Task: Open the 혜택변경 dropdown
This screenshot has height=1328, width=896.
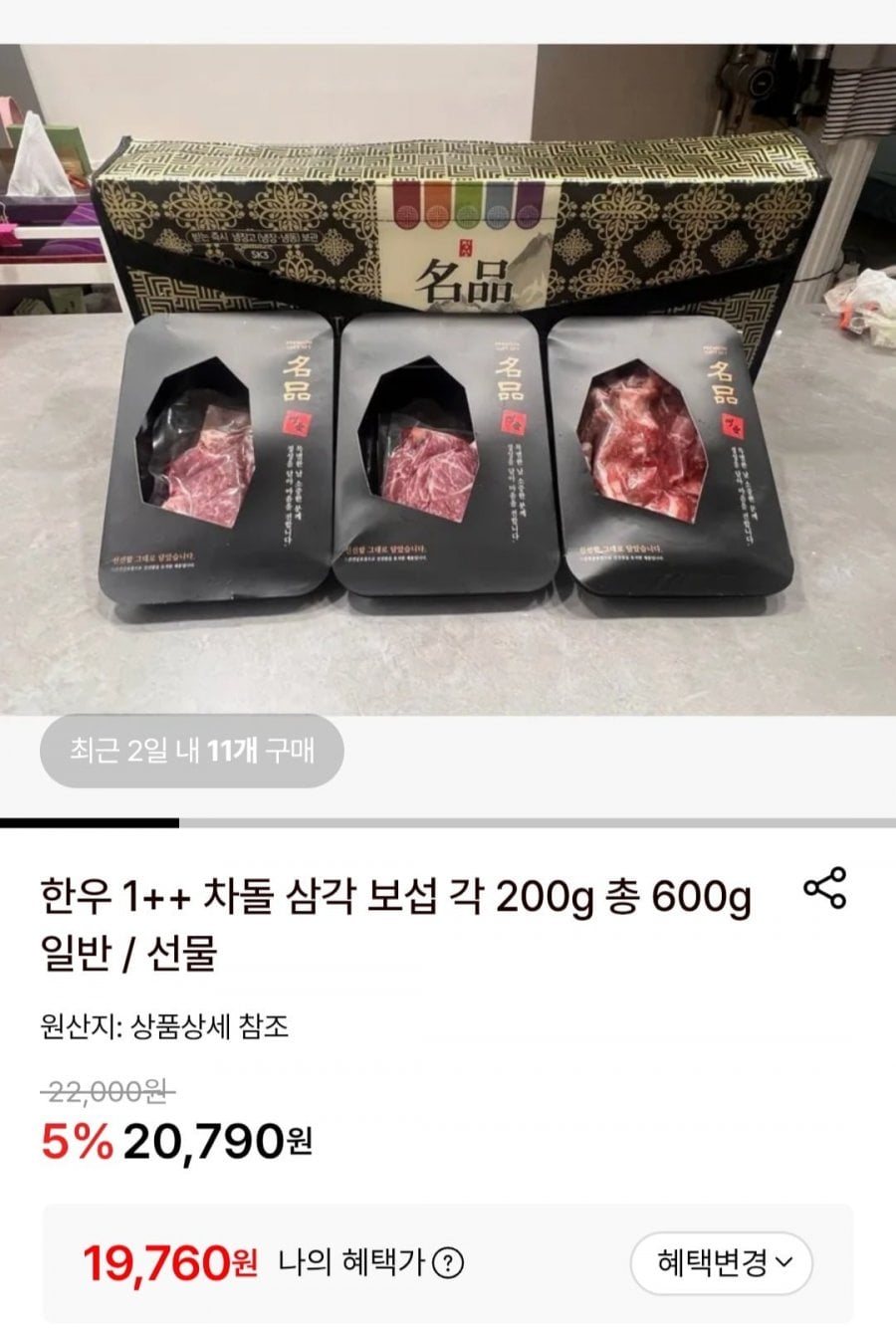Action: point(722,1264)
